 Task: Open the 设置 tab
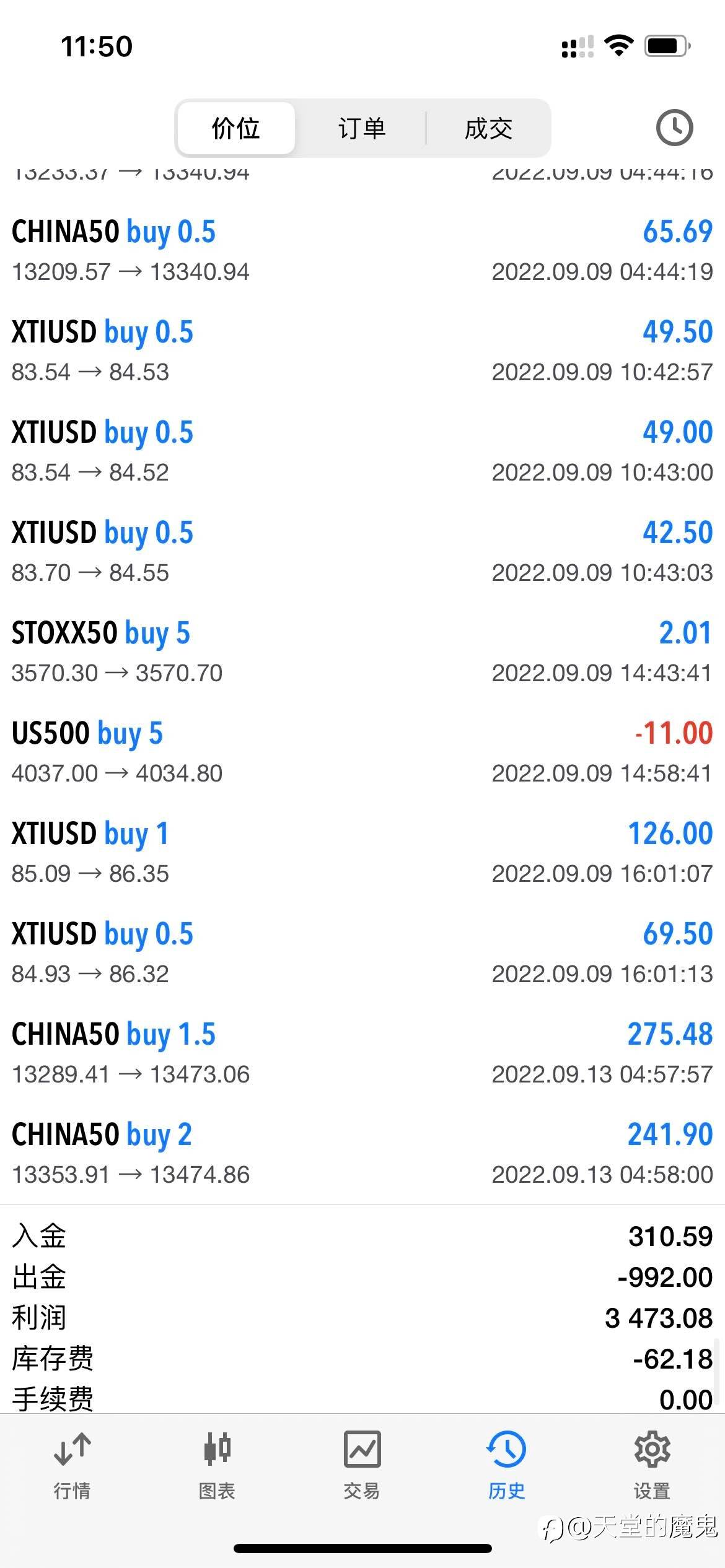652,1465
